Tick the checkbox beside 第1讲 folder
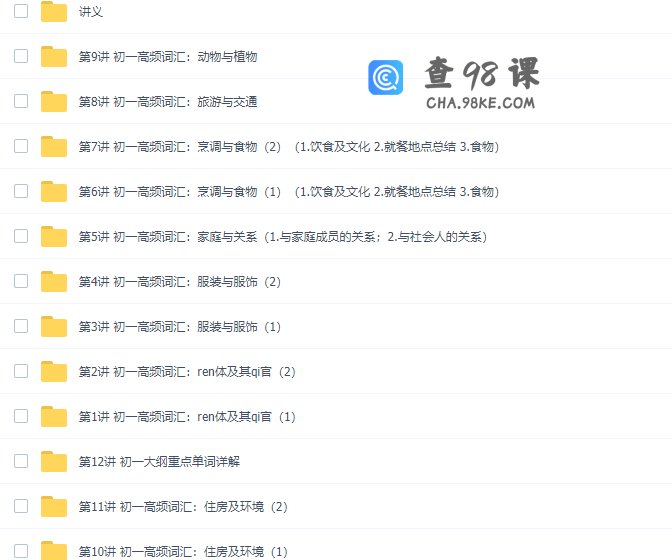This screenshot has width=672, height=560. click(x=21, y=416)
